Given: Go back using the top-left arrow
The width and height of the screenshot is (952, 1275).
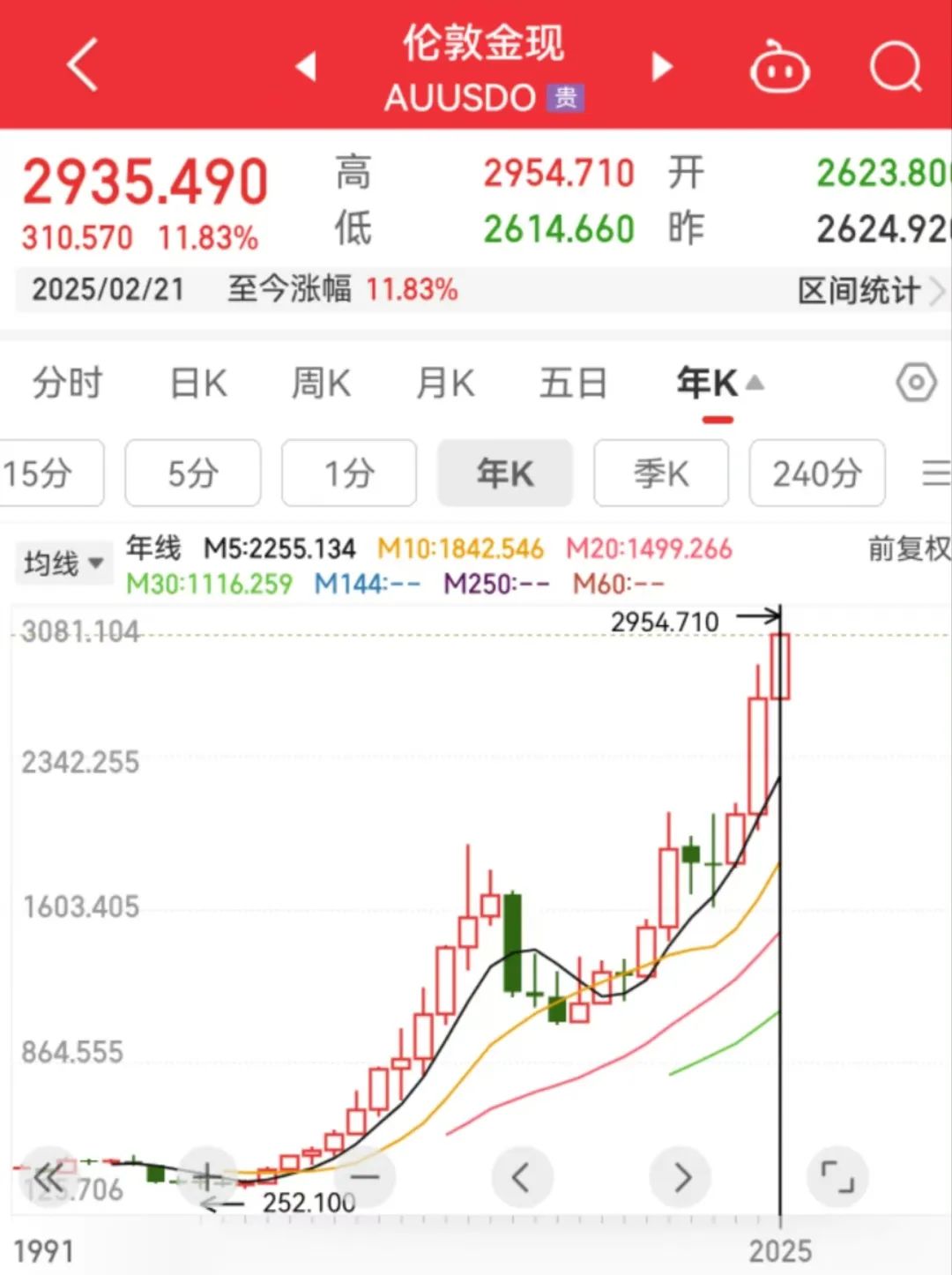Looking at the screenshot, I should pyautogui.click(x=82, y=65).
